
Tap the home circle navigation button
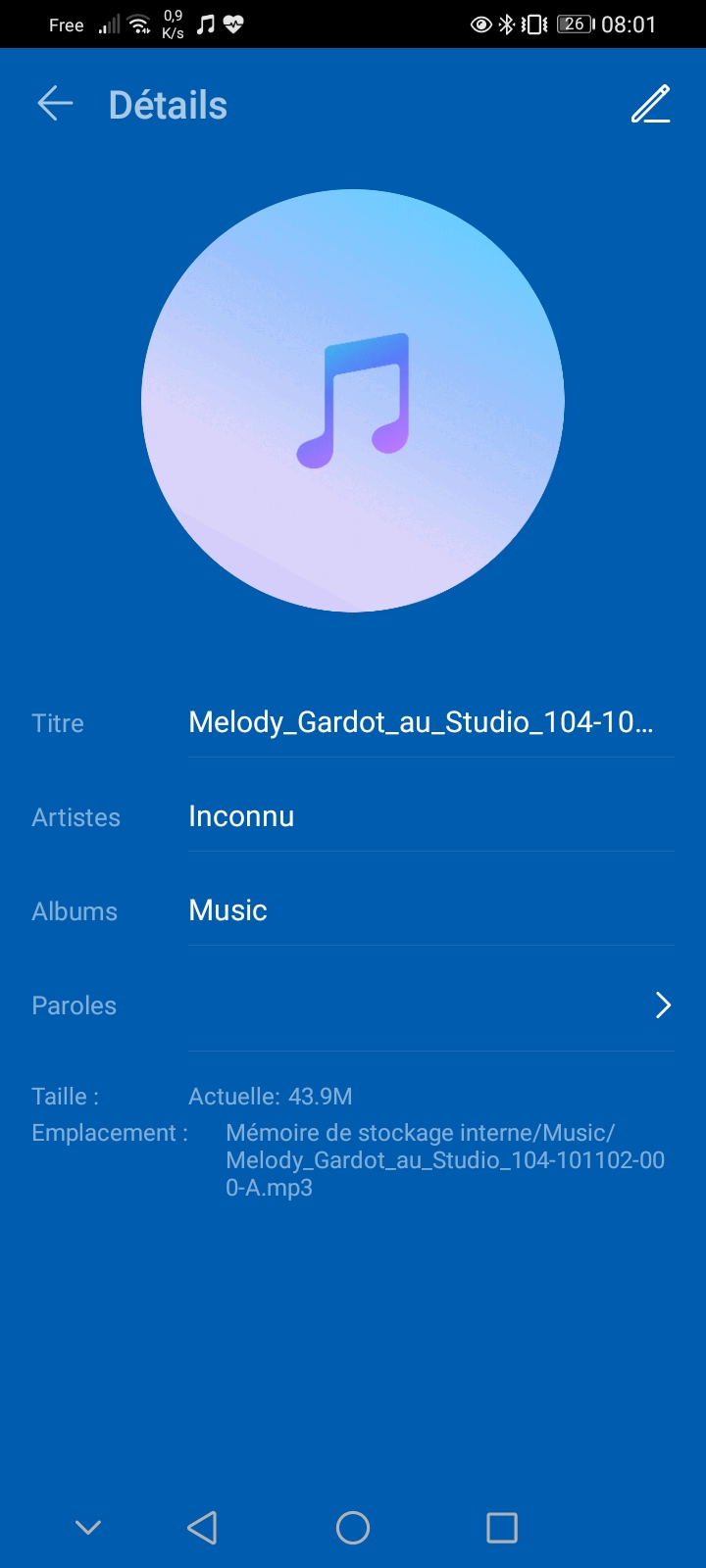[x=351, y=1527]
